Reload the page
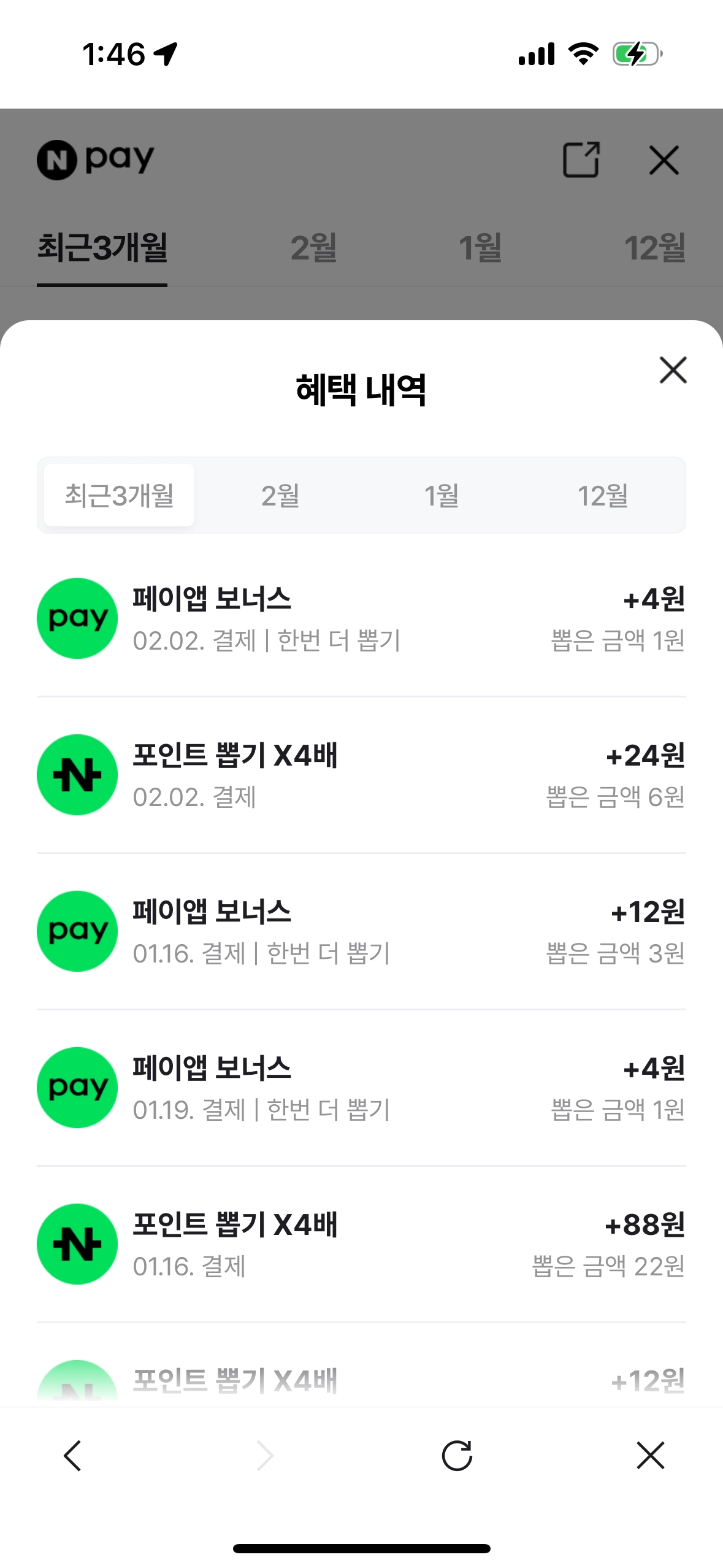 pyautogui.click(x=457, y=1456)
